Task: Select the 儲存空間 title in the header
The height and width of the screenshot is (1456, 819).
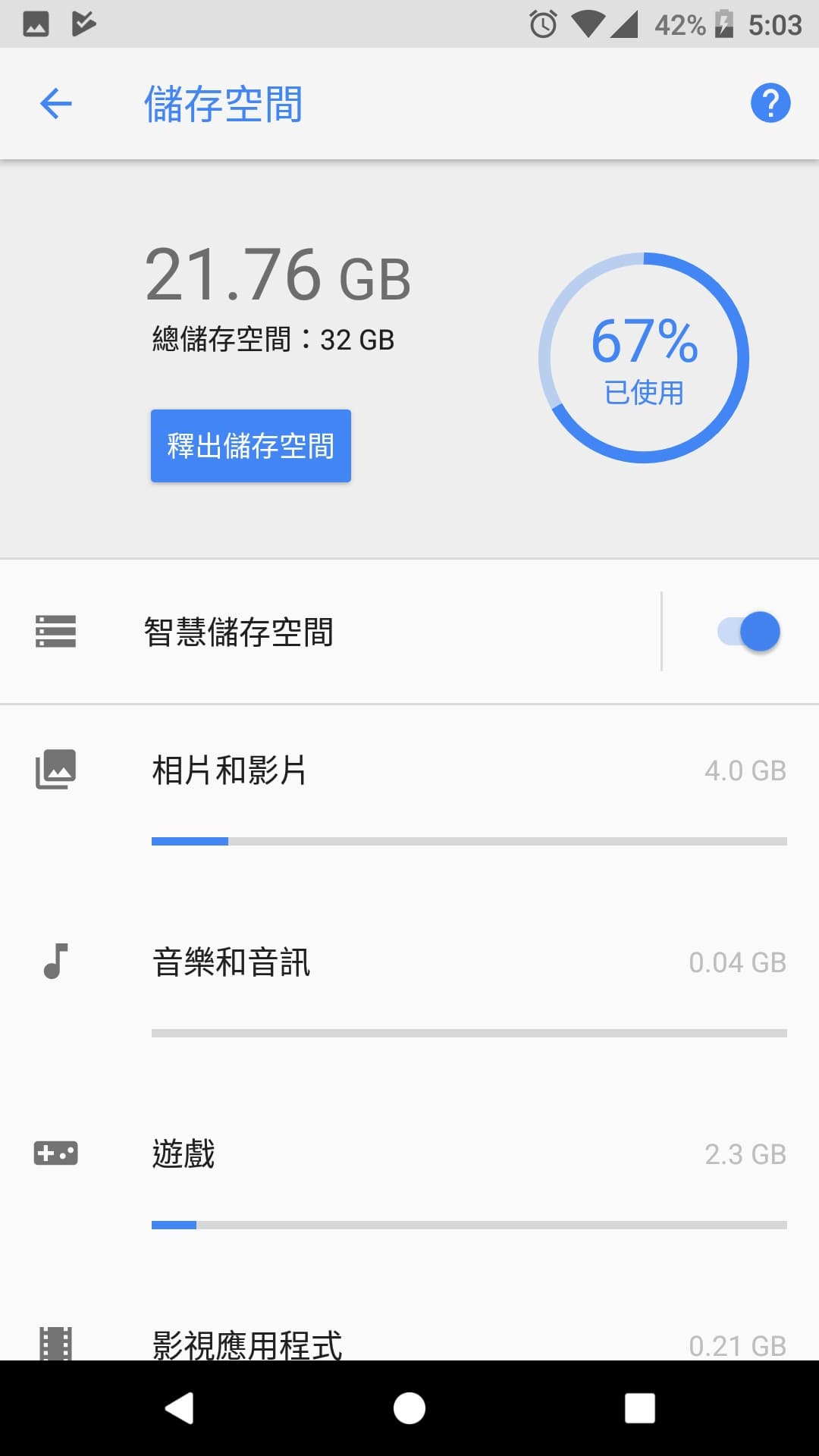Action: 224,104
